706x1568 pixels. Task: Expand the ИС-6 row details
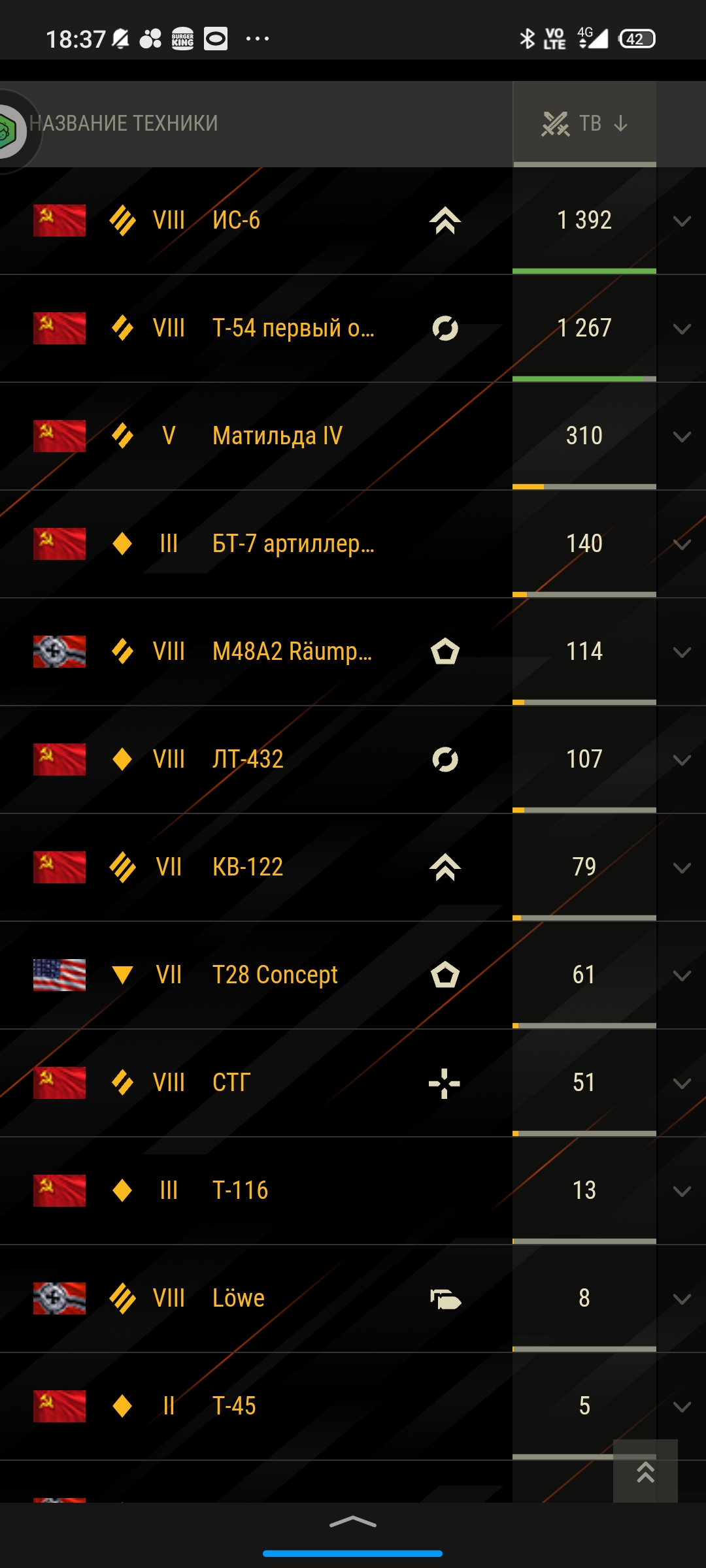682,221
